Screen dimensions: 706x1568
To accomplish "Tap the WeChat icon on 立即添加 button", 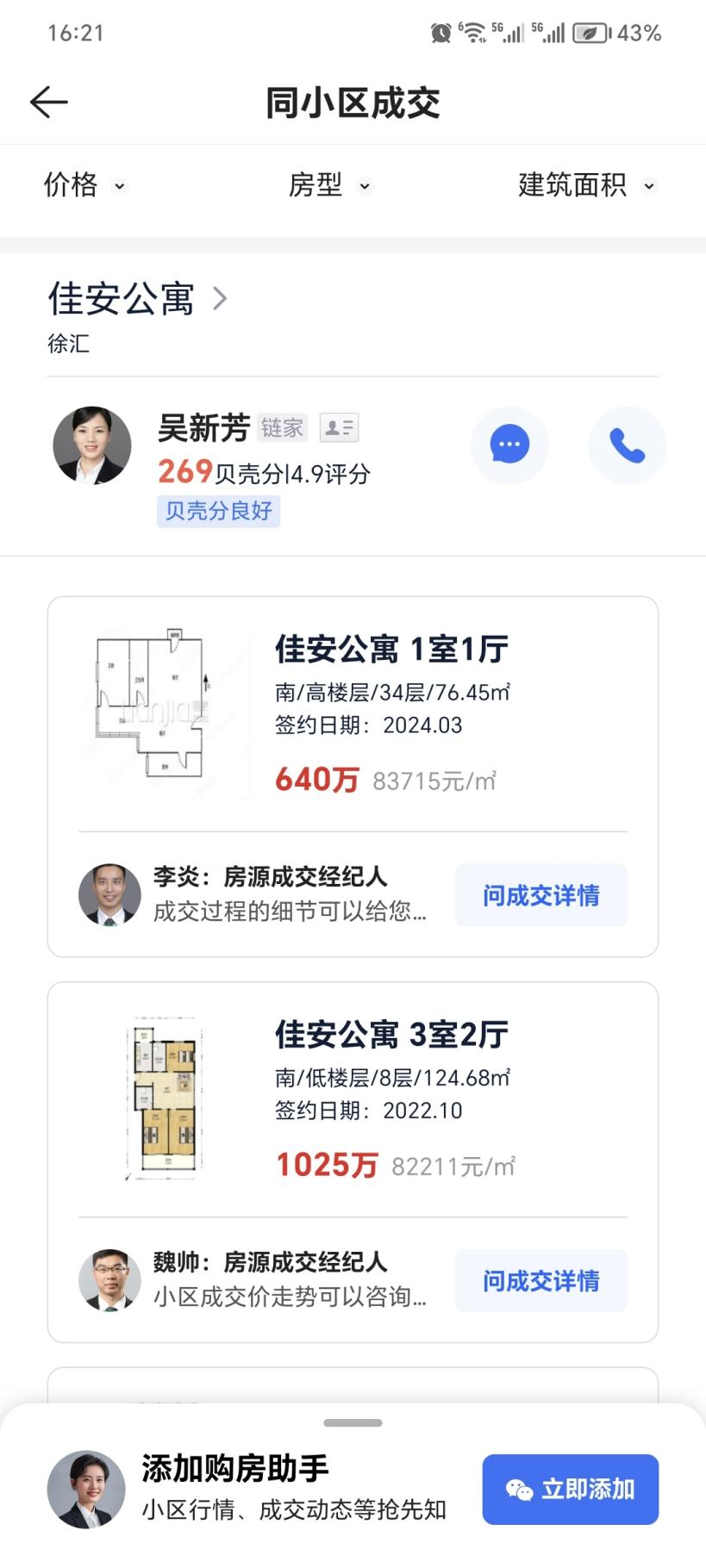I will pos(518,1489).
